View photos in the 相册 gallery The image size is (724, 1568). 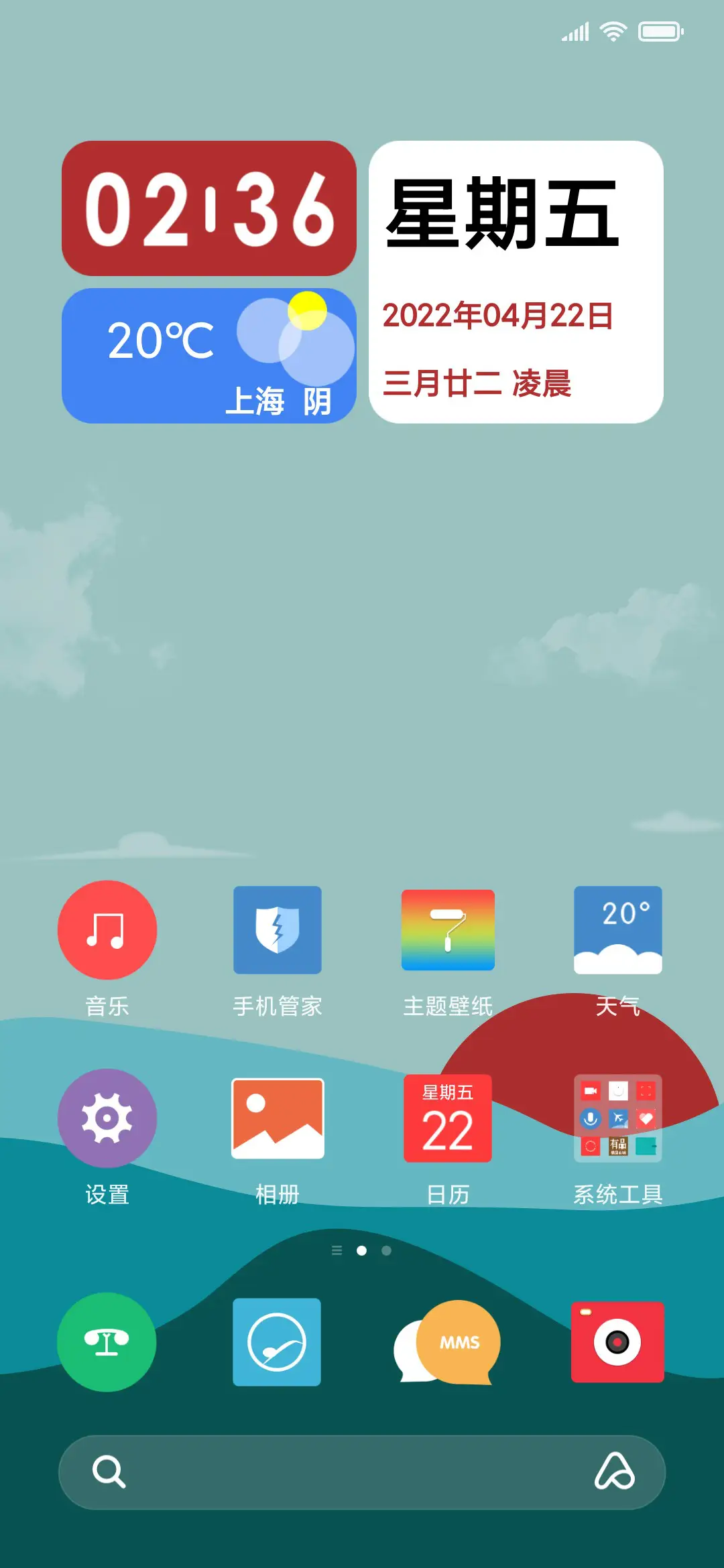point(277,1119)
